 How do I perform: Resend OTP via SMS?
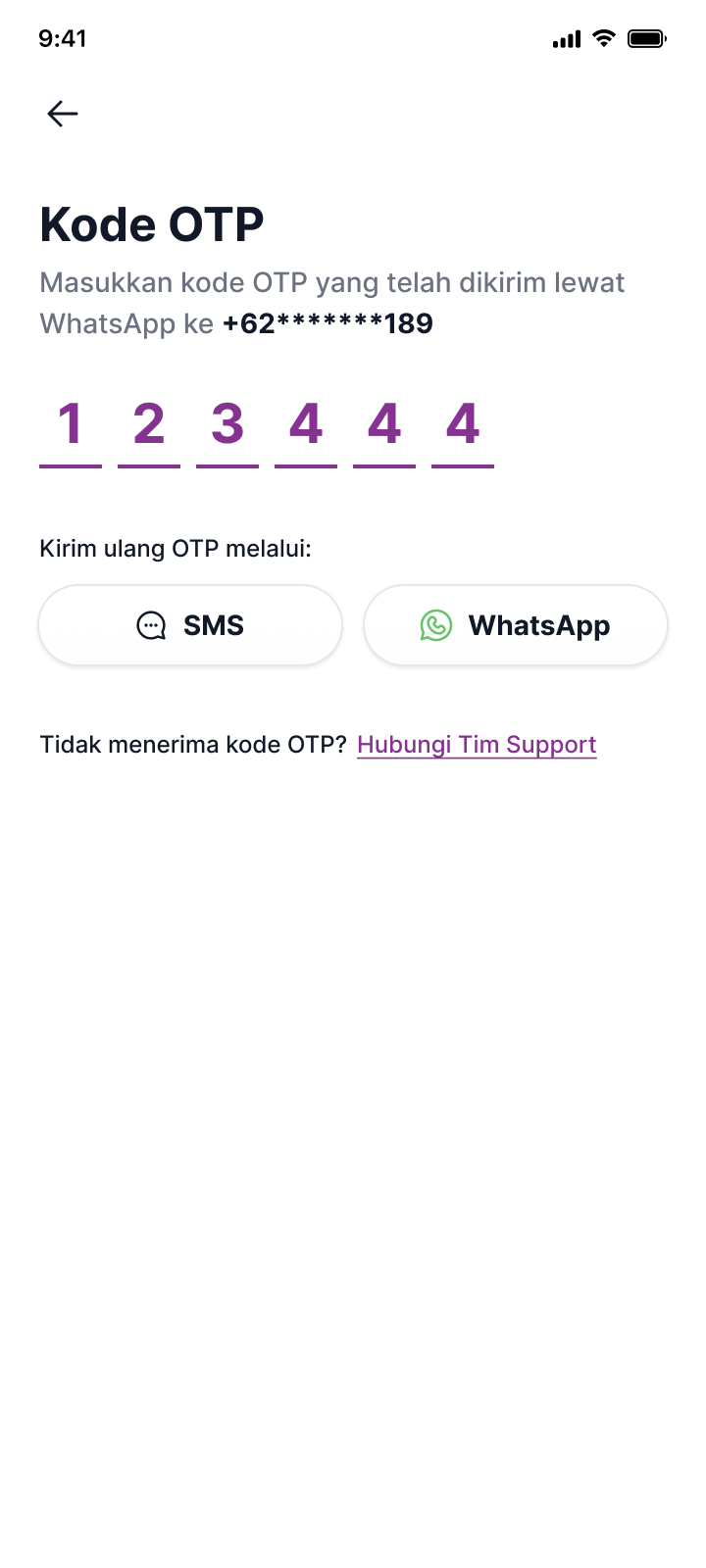click(x=190, y=625)
